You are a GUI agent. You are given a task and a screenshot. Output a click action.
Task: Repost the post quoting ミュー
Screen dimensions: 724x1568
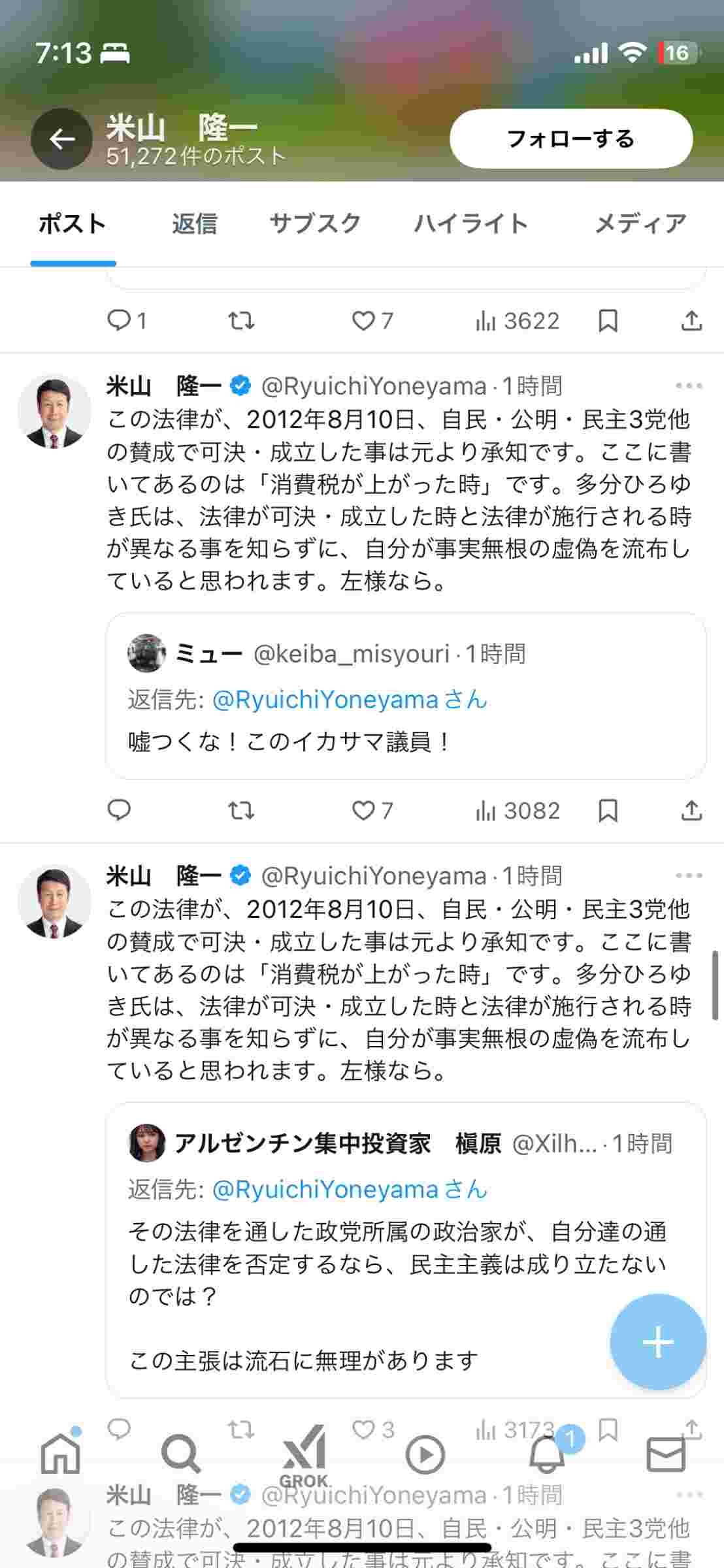pos(240,811)
